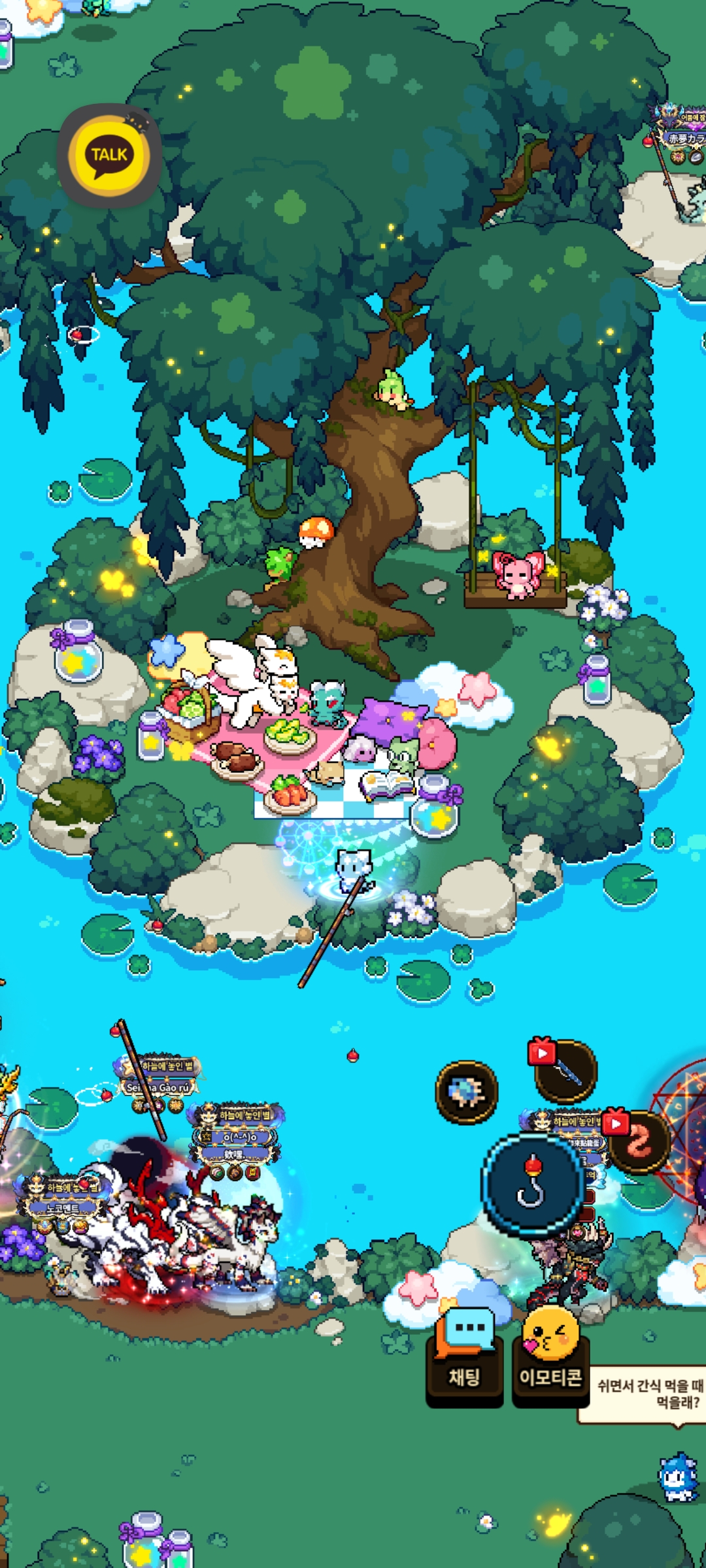Open the KakaoTalk floating bubble
Image resolution: width=706 pixels, height=1568 pixels.
tap(109, 155)
